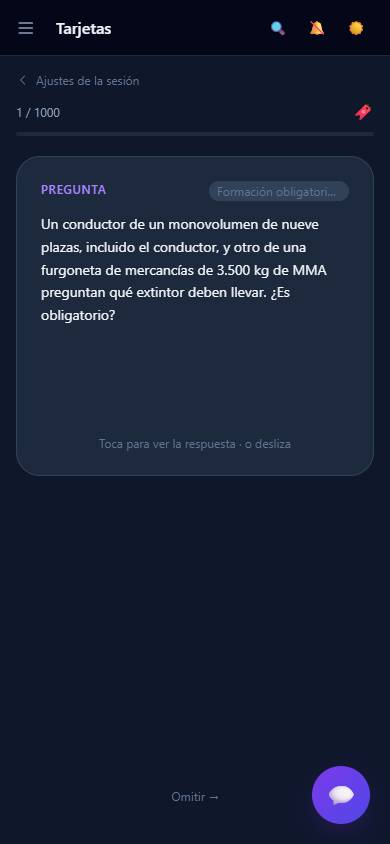Toggle the sun theme icon
390x844 pixels.
click(x=356, y=28)
